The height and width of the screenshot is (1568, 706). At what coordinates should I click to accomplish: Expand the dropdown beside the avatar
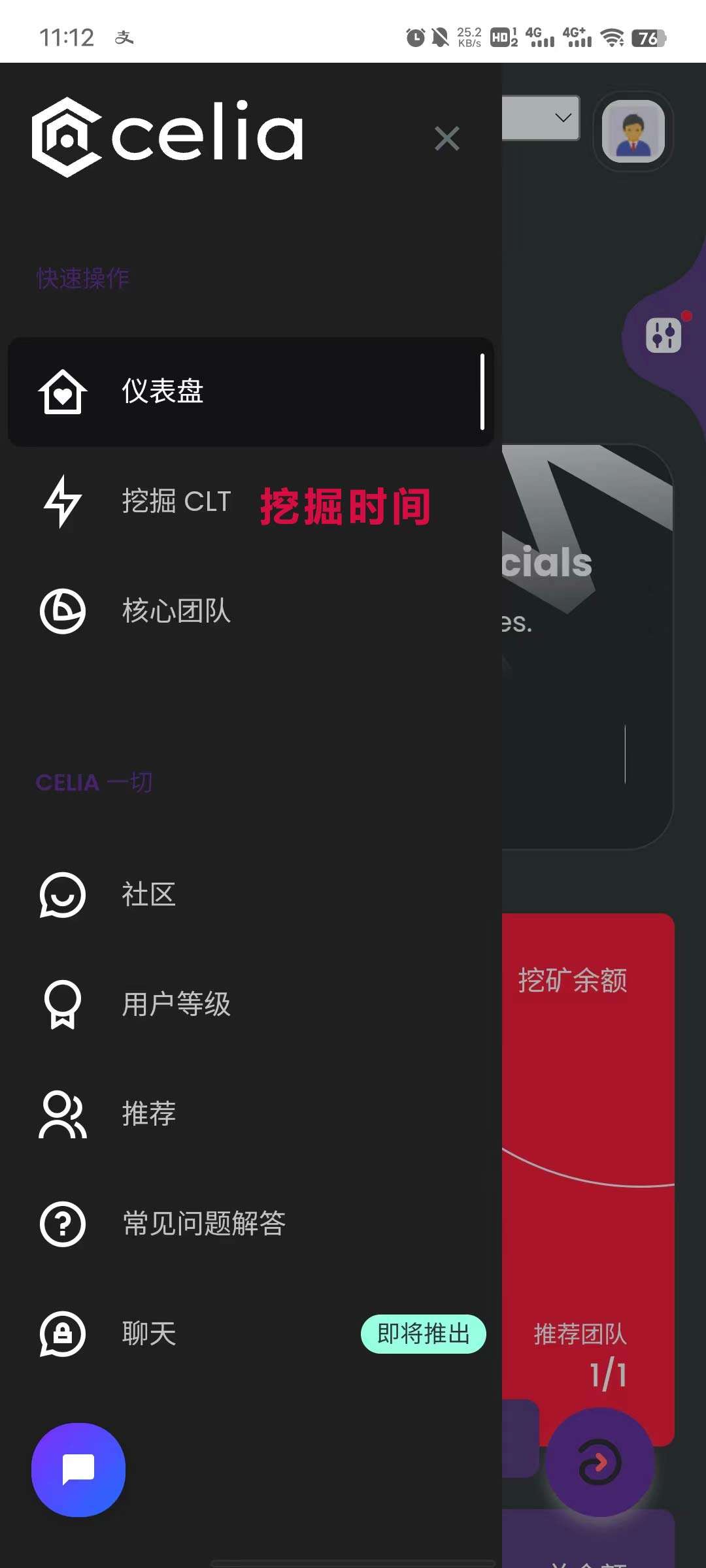pos(561,118)
